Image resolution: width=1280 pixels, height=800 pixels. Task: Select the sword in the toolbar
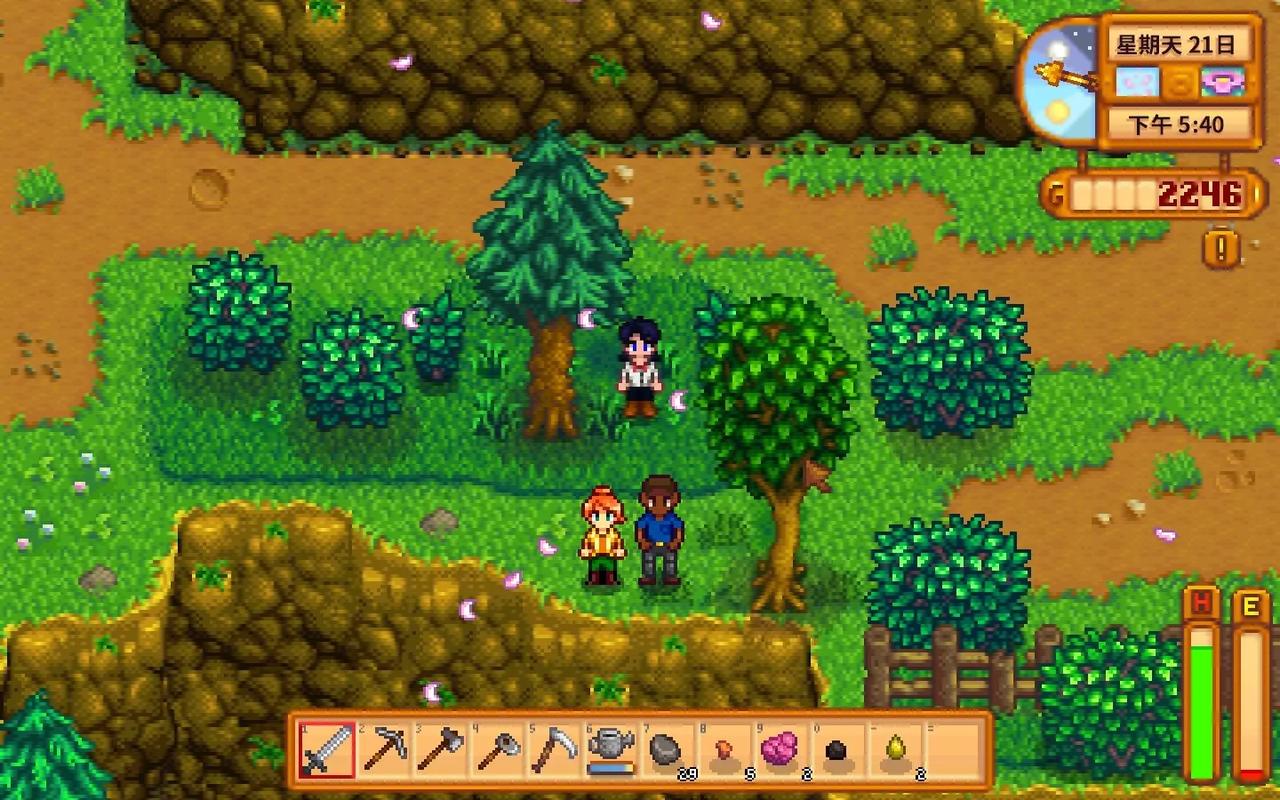pyautogui.click(x=327, y=750)
